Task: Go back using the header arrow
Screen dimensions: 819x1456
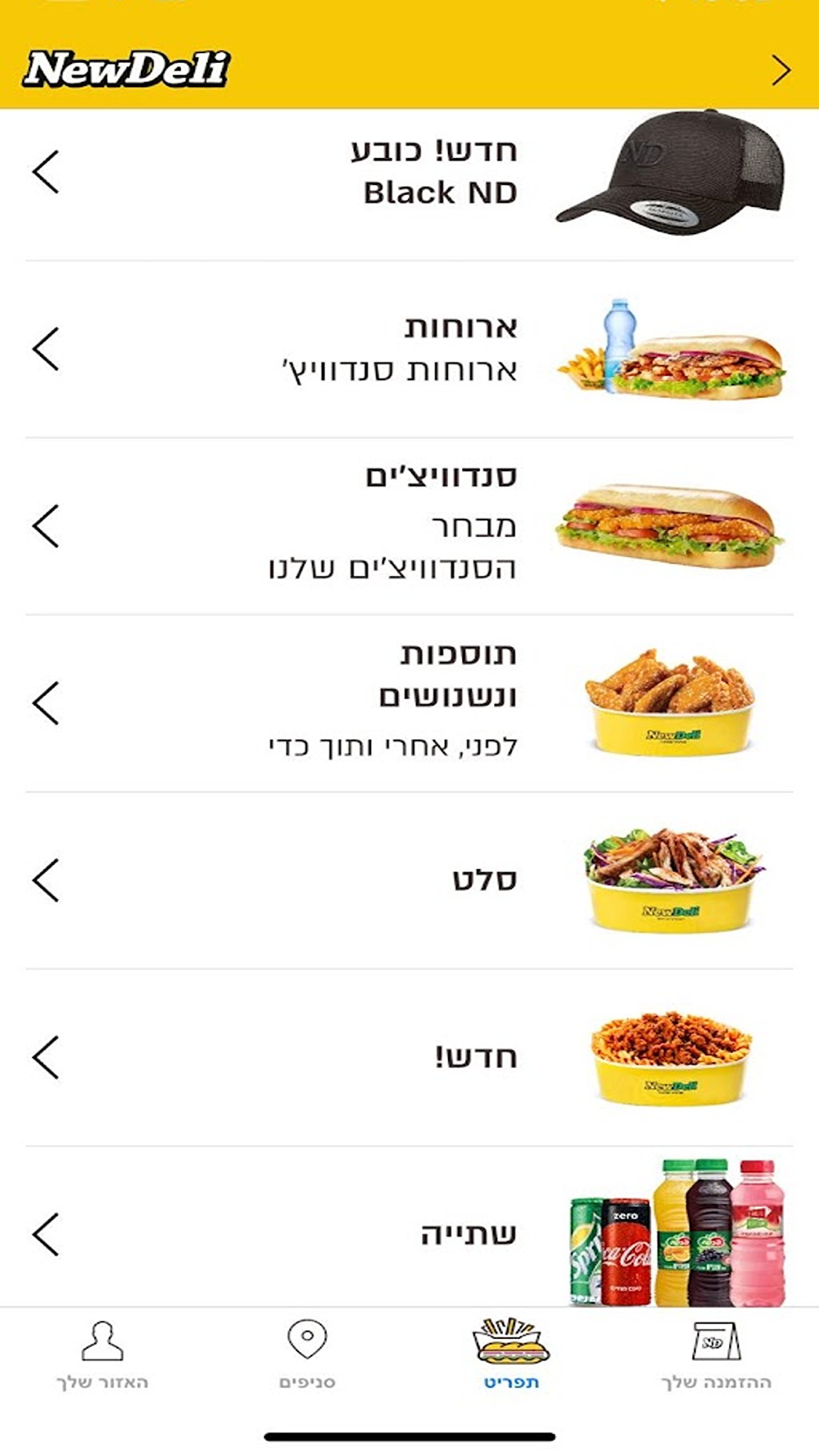Action: (x=781, y=71)
